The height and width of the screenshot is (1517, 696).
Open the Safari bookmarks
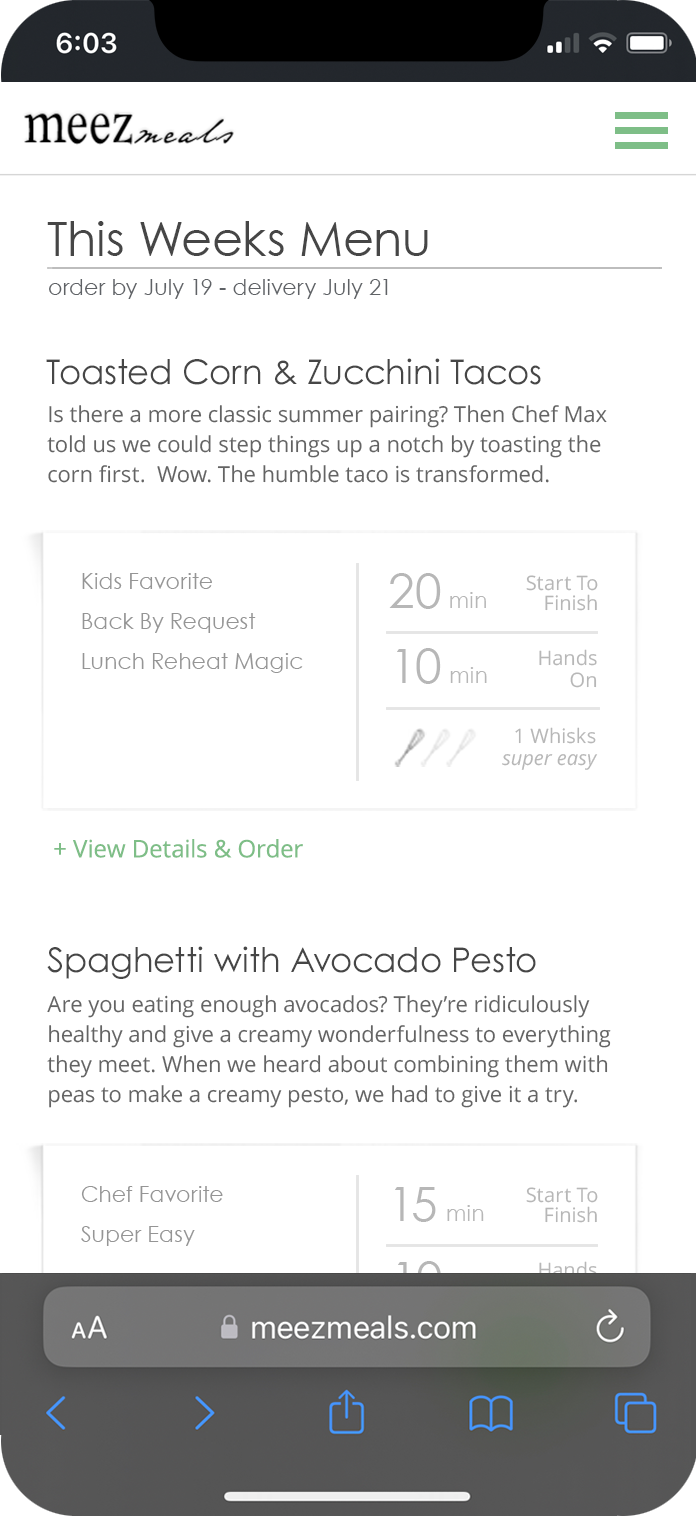(491, 1413)
